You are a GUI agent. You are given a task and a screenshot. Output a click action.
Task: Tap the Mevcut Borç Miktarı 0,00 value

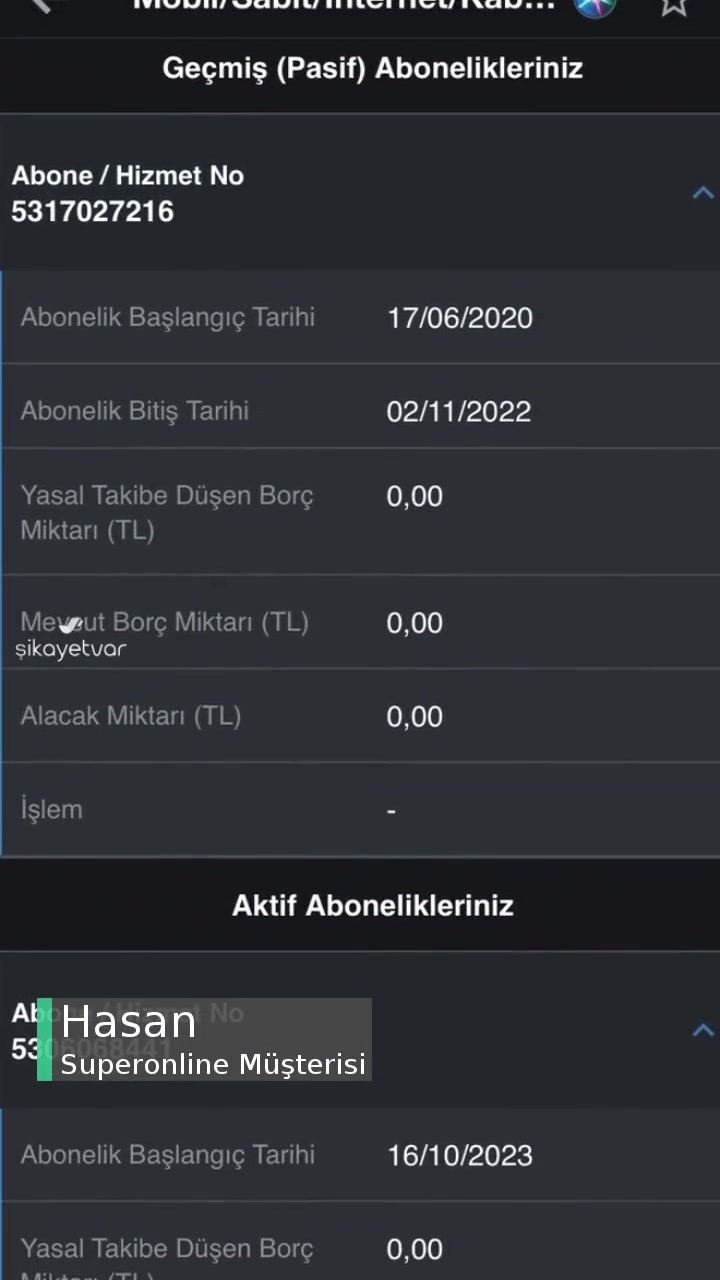(414, 623)
